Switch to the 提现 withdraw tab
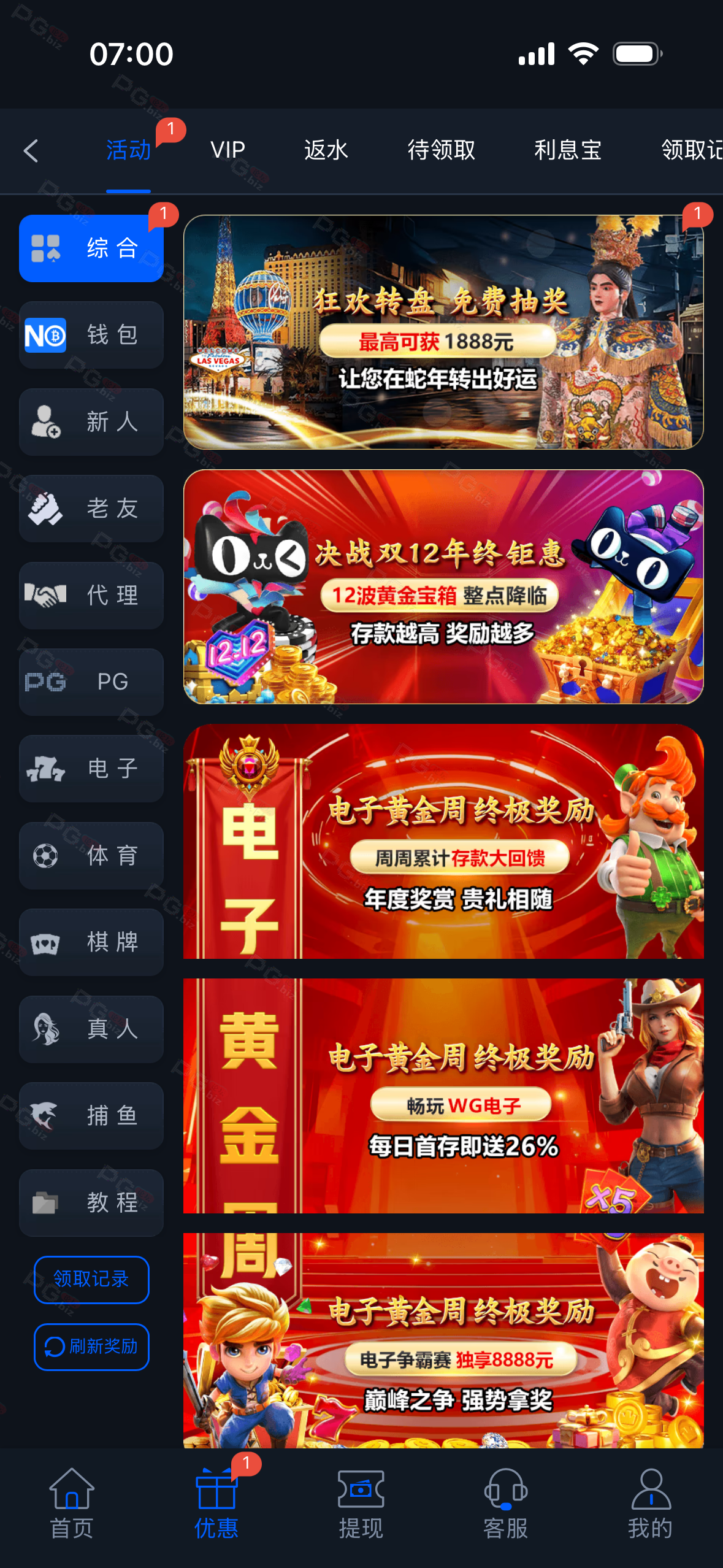This screenshot has width=723, height=1568. click(x=361, y=1503)
